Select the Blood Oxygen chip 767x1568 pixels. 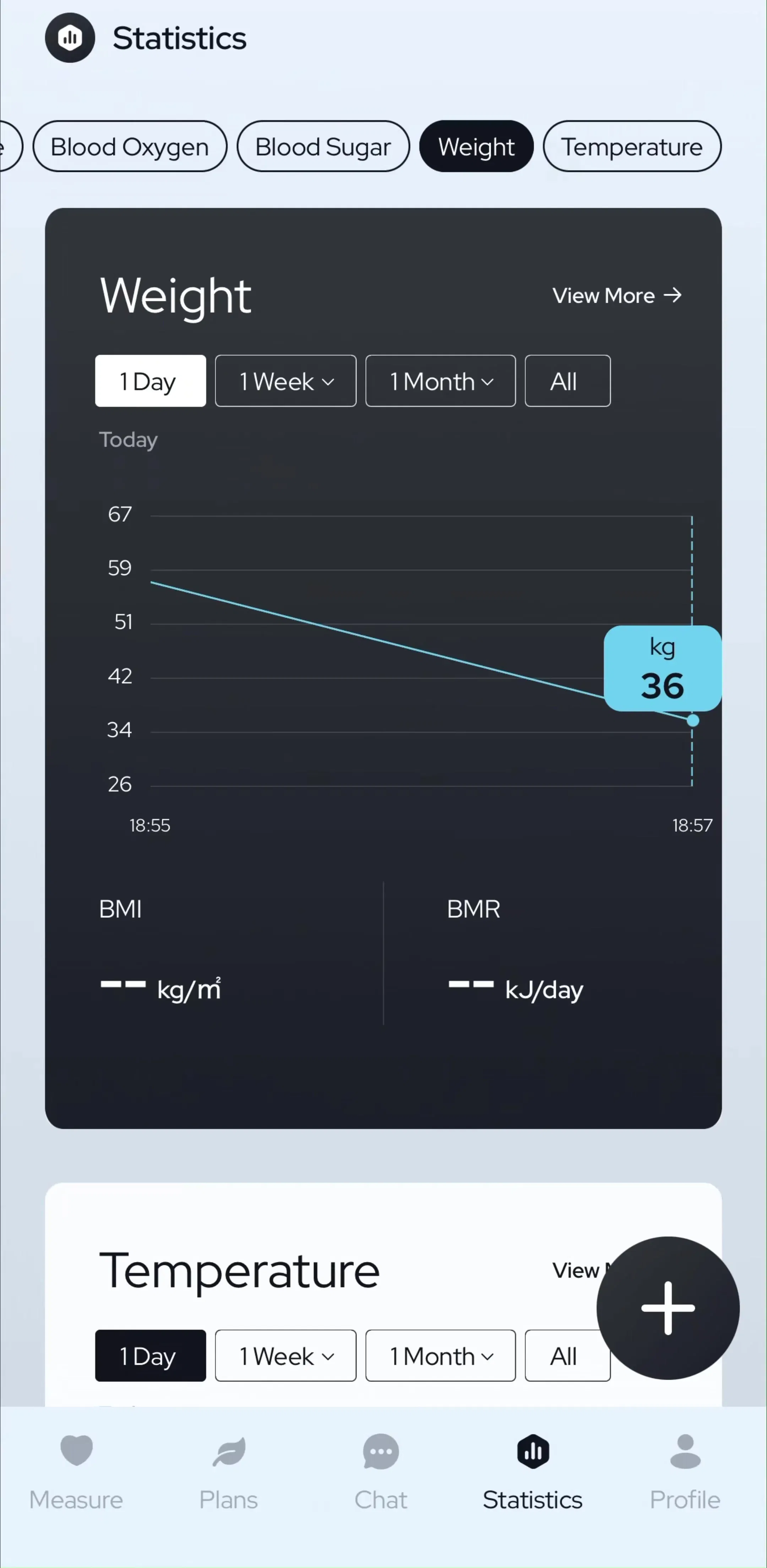[x=130, y=147]
